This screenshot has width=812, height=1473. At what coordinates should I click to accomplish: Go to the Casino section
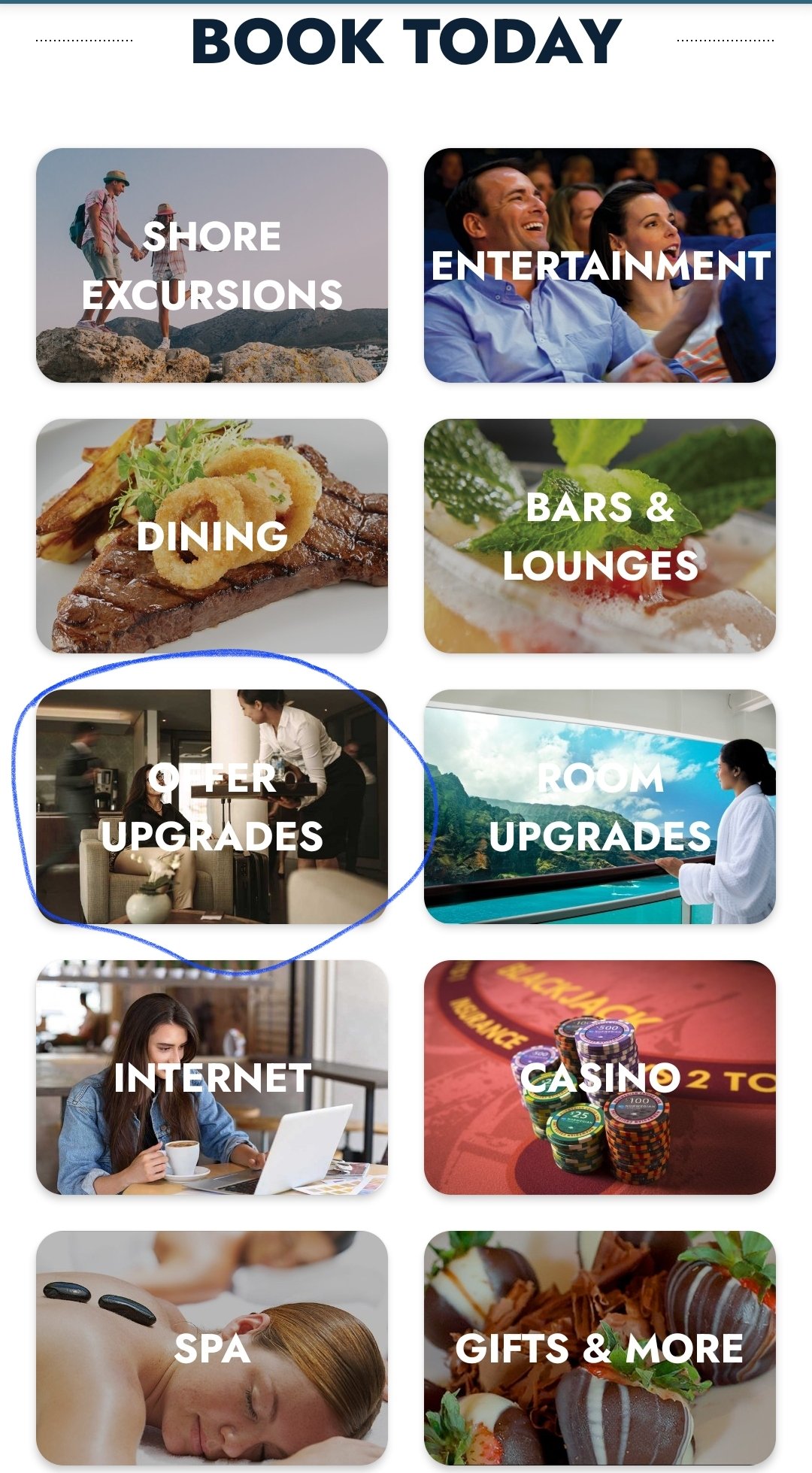coord(600,1077)
